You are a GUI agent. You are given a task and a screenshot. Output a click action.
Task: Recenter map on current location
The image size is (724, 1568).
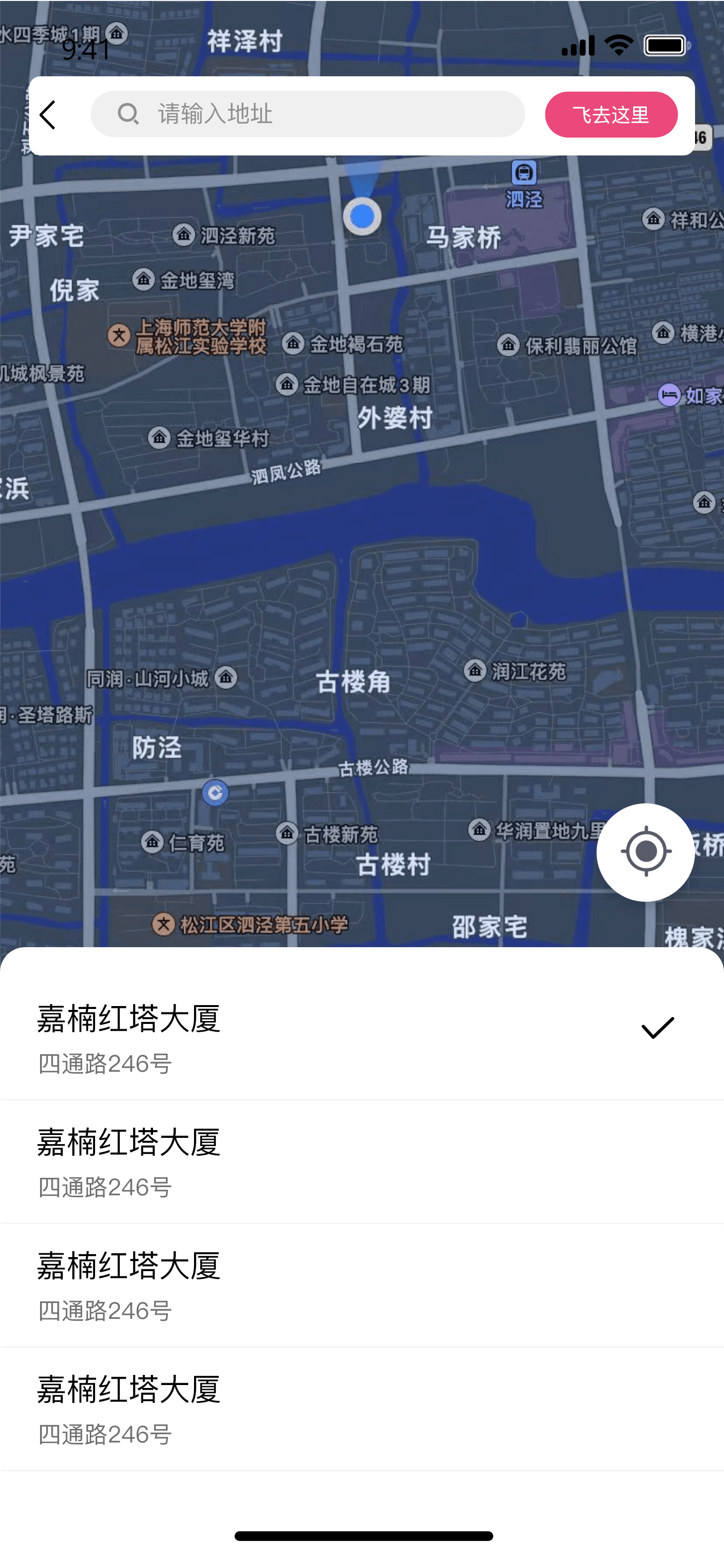click(645, 852)
